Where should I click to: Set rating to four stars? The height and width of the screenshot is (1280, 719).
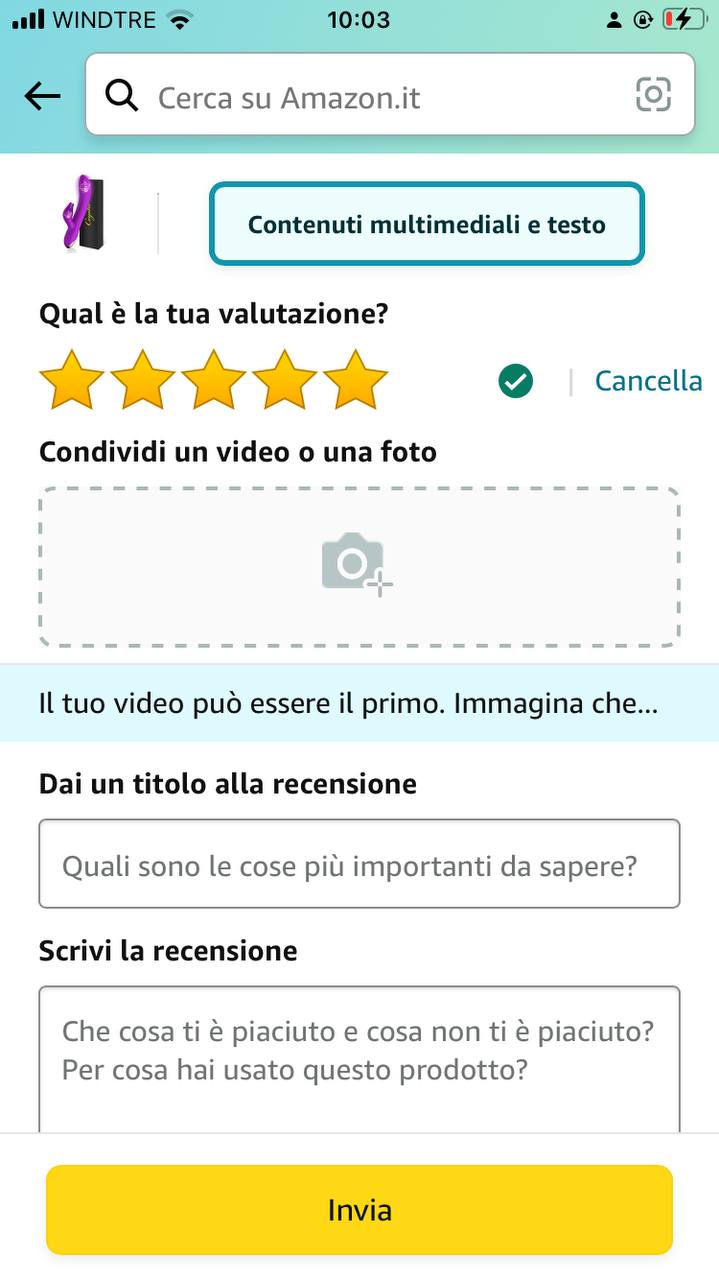[x=284, y=380]
